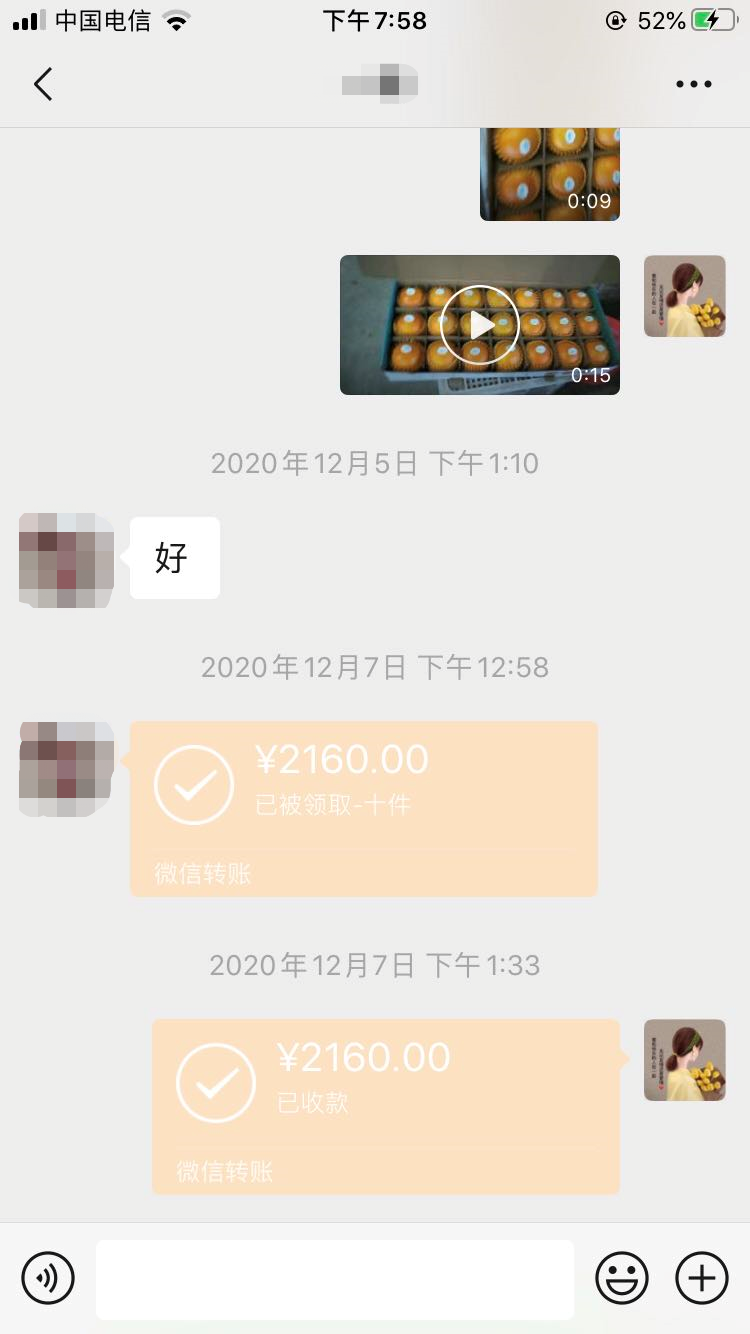Screen dimensions: 750x1334
Task: Open the ¥2160.00 transfer noted 十件
Action: tap(364, 808)
